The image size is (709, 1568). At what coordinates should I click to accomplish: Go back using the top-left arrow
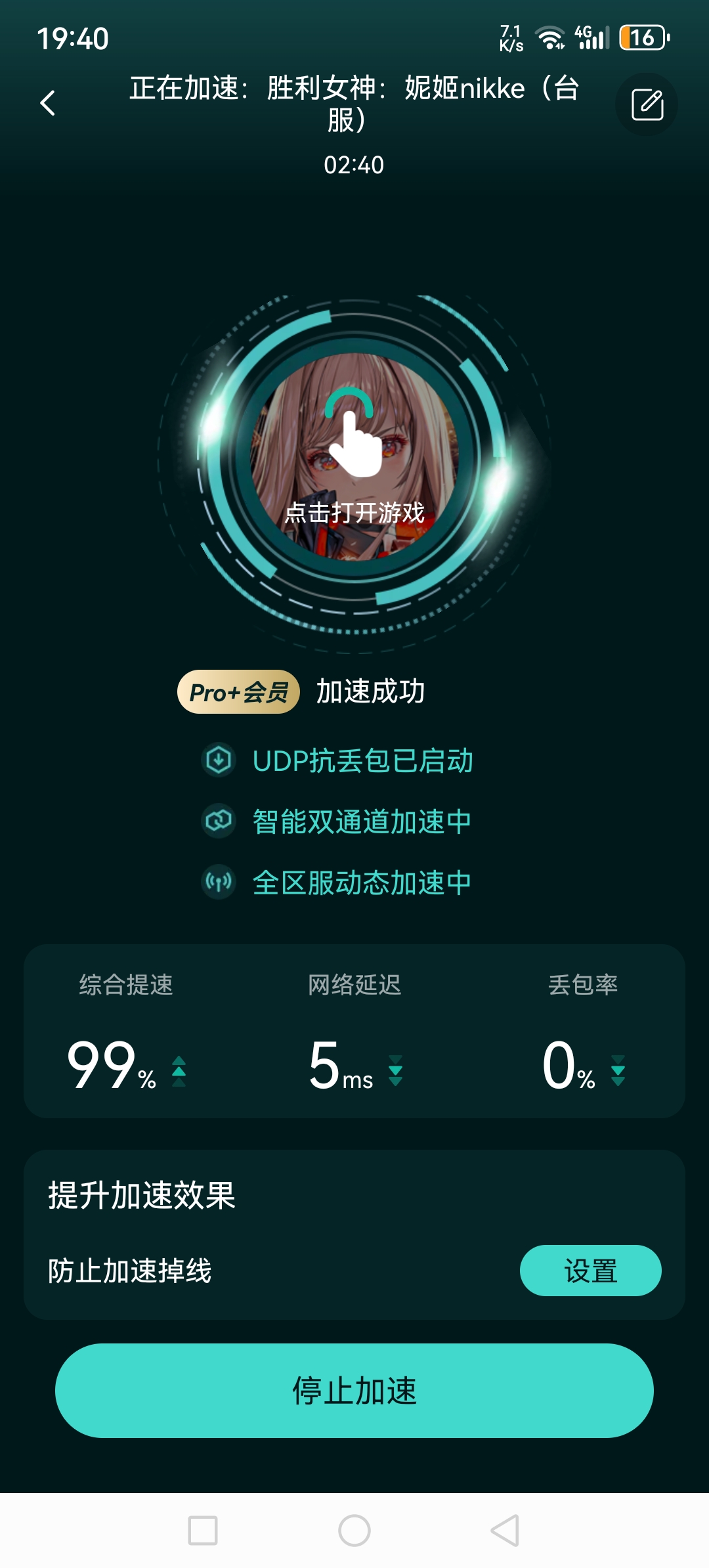pos(48,103)
